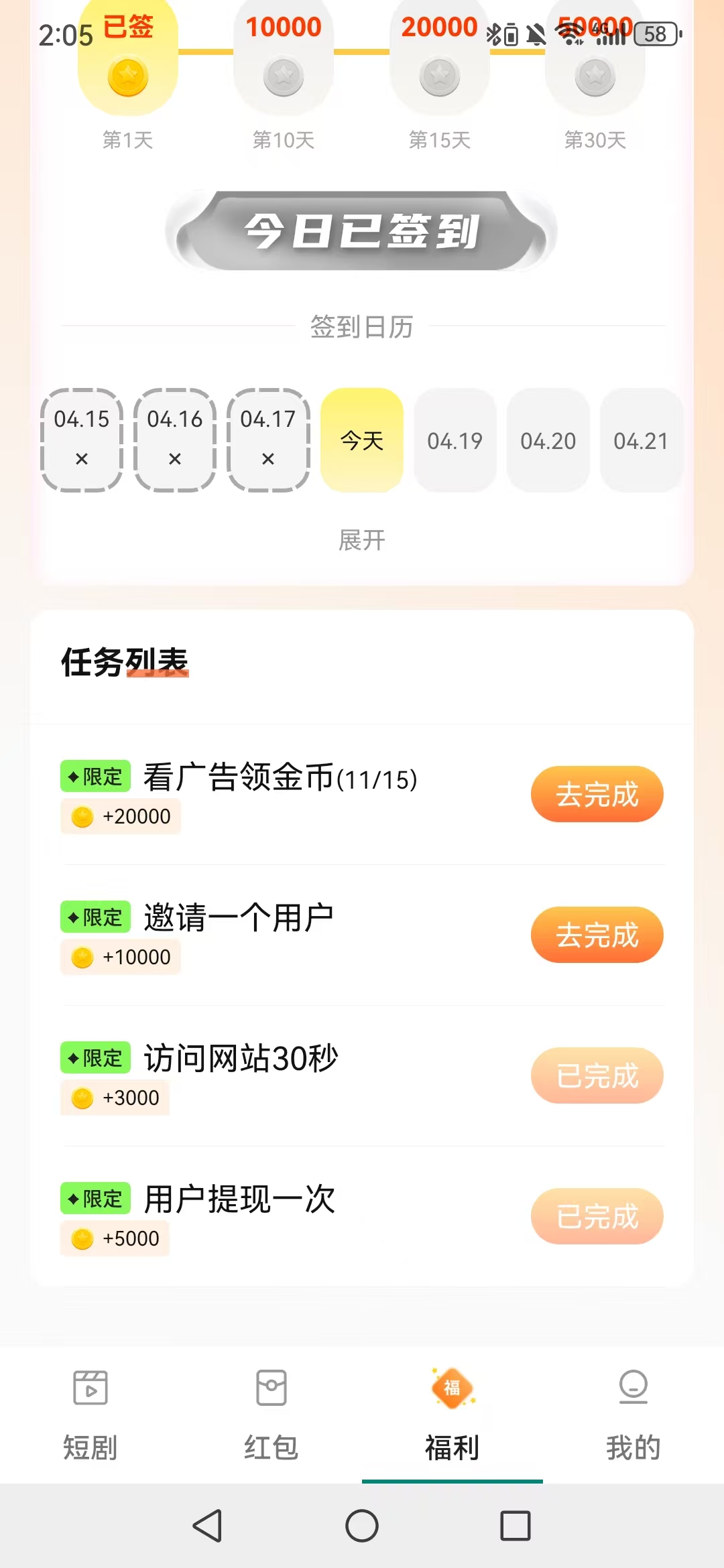Select the 04.19 calendar date cell
The height and width of the screenshot is (1568, 724).
click(455, 440)
